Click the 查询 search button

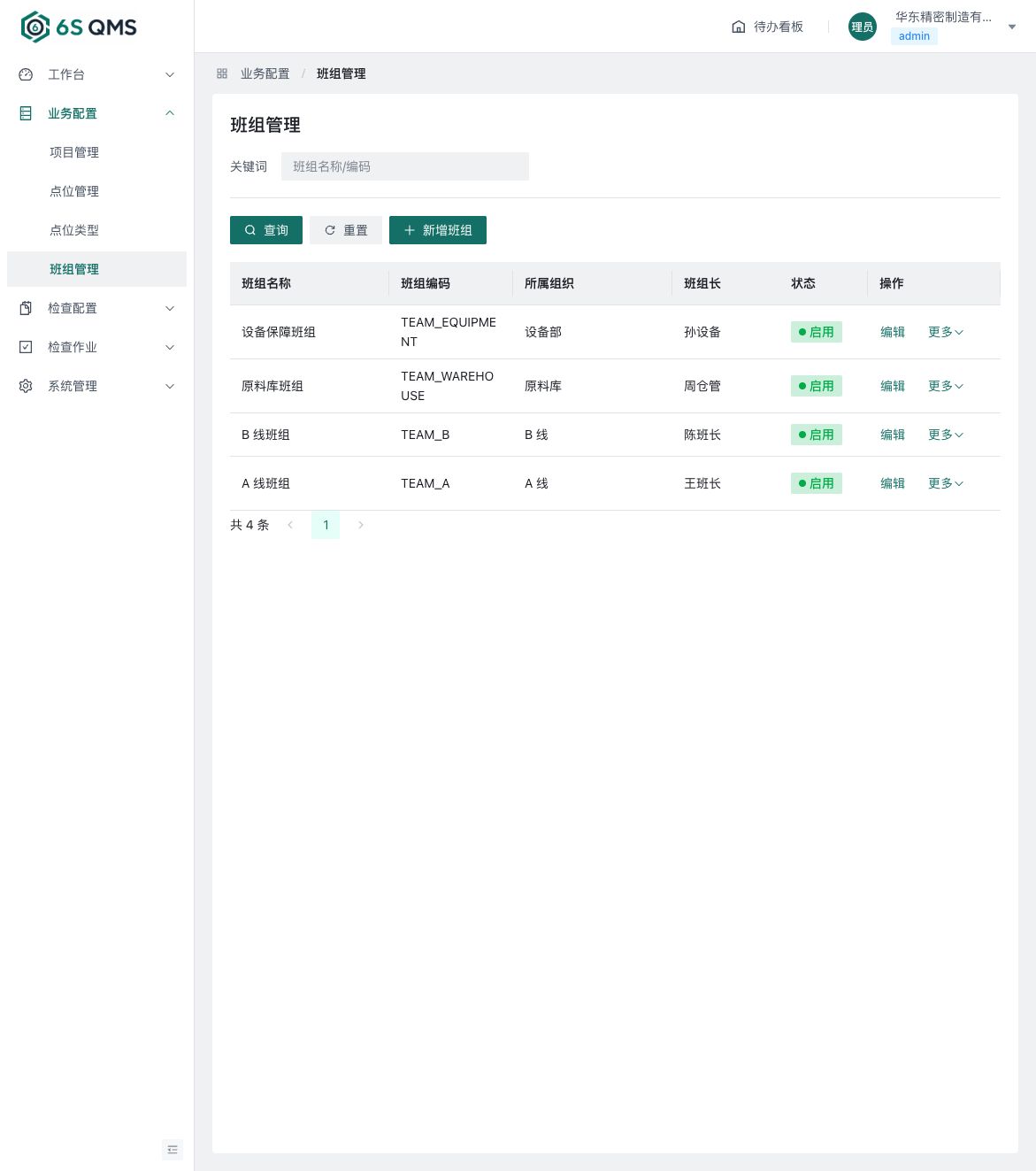click(266, 230)
